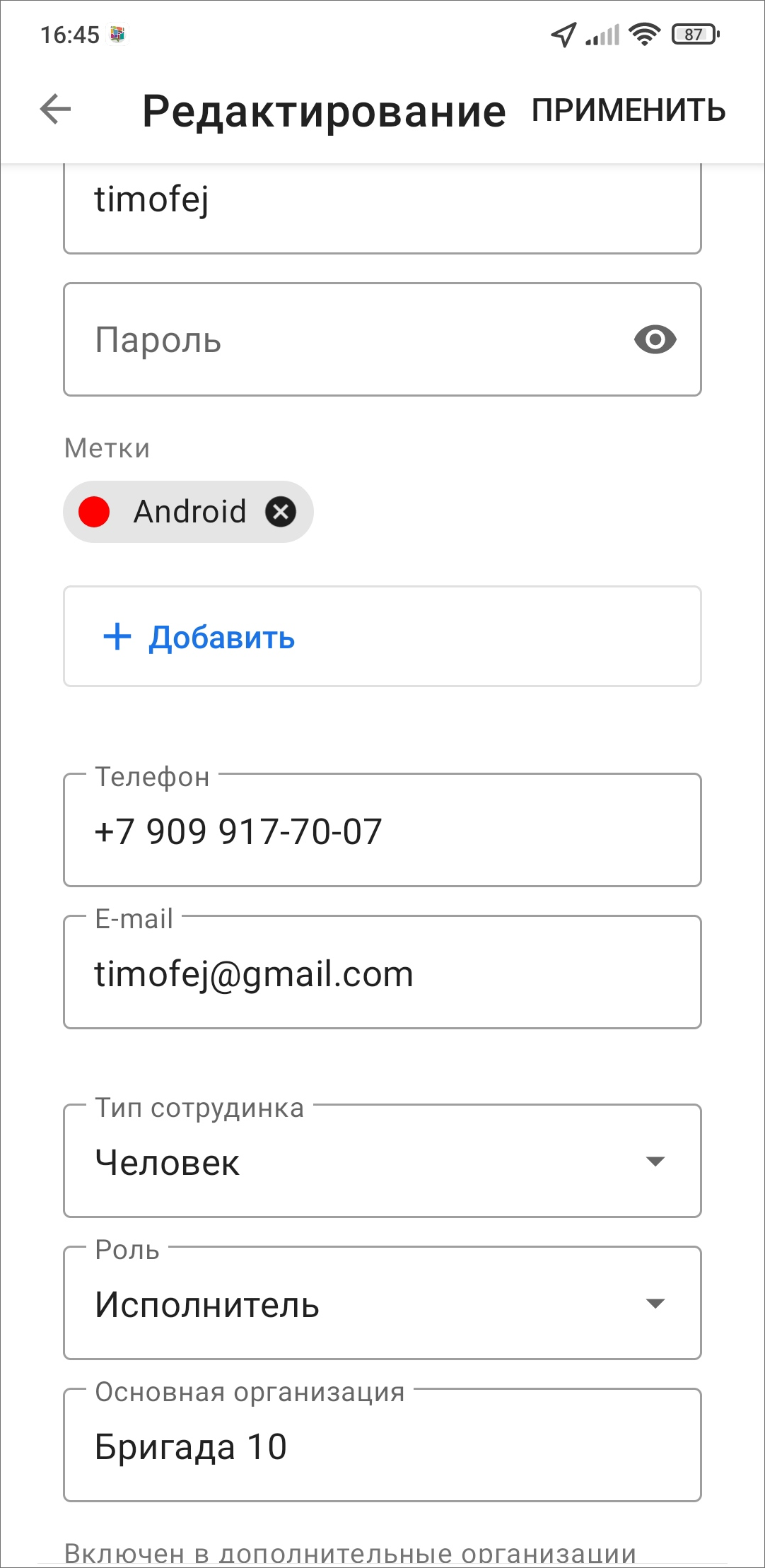
Task: Edit the login field with timofej
Action: (x=382, y=205)
